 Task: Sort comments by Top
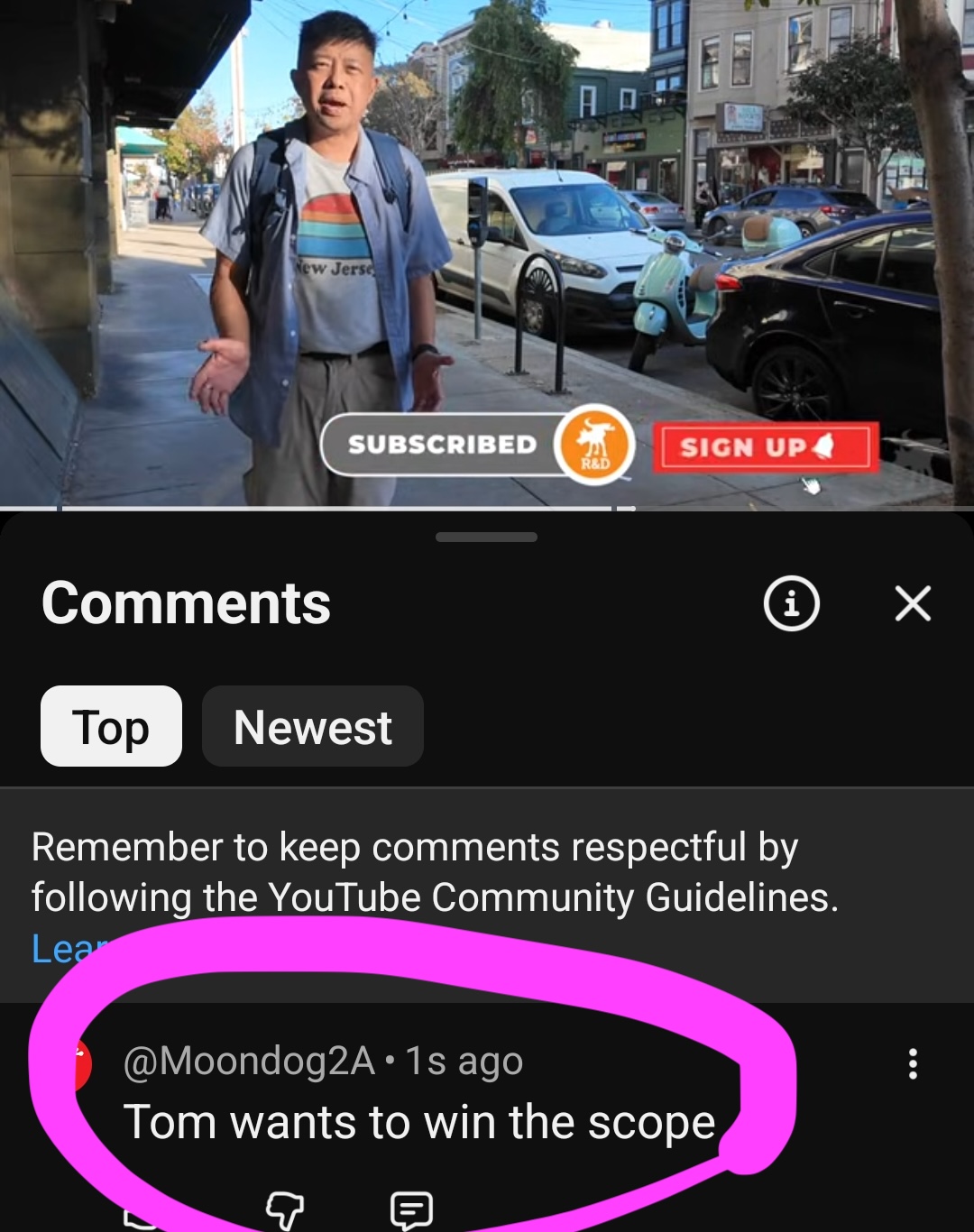point(111,727)
